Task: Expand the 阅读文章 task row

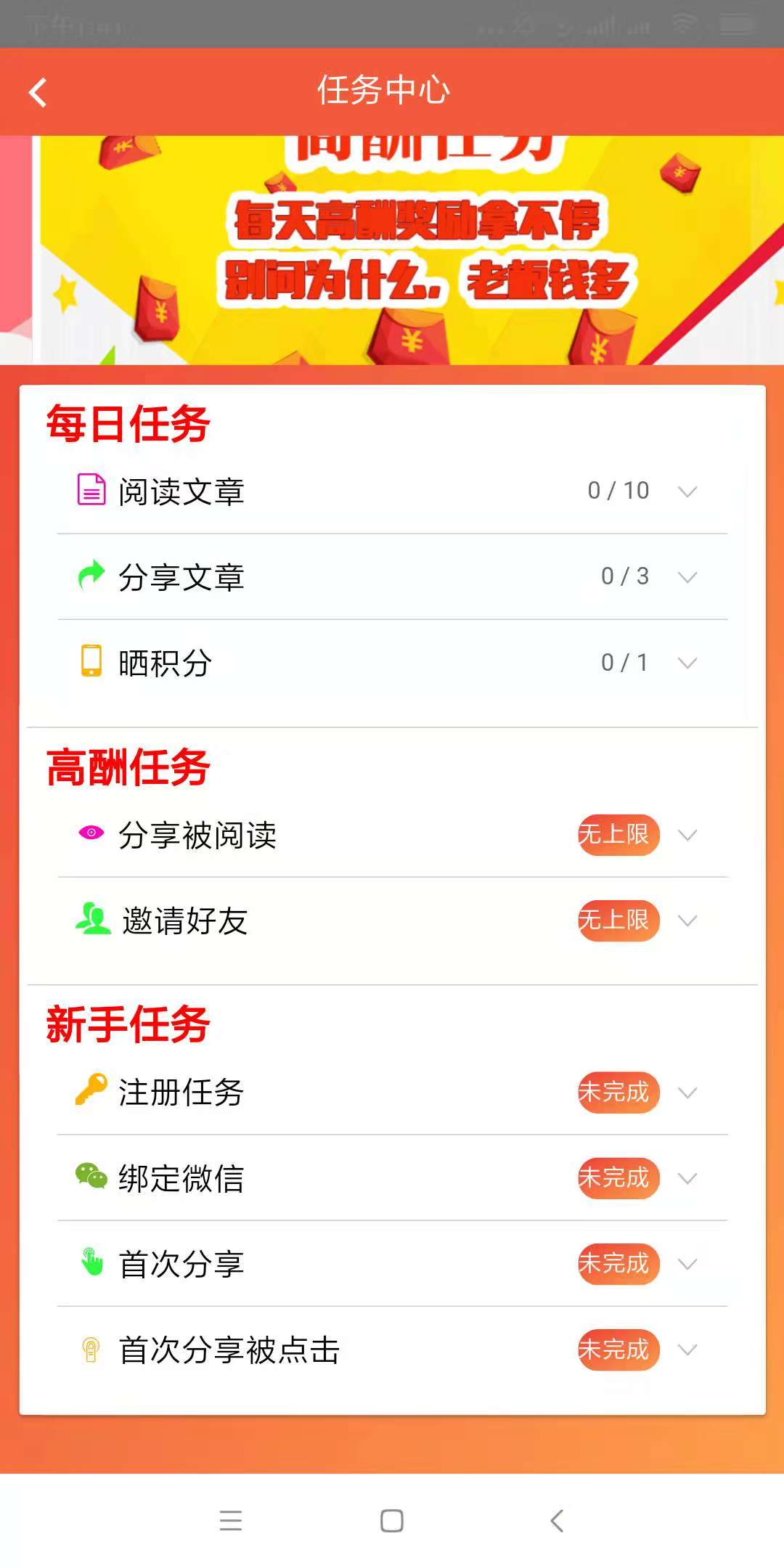Action: tap(392, 491)
